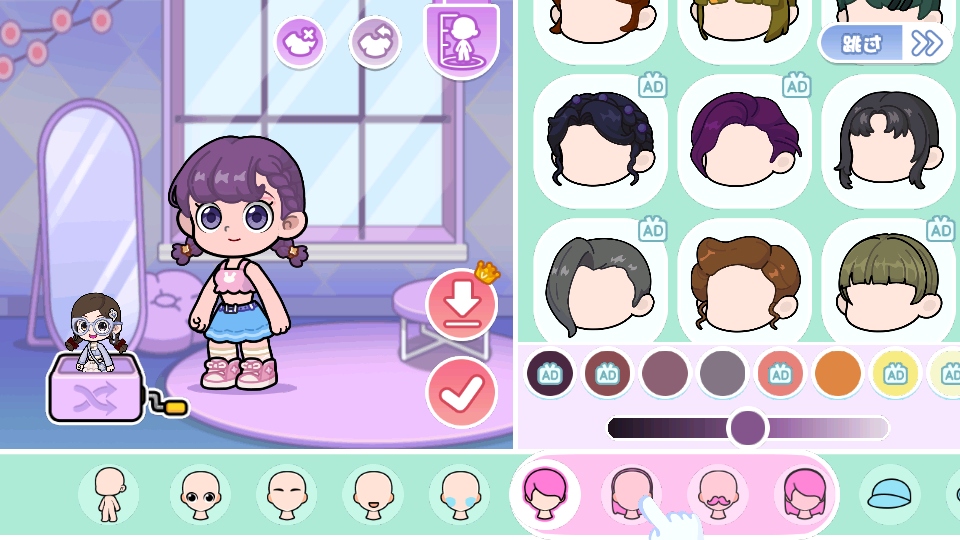Screen dimensions: 960x540
Task: Pick the gray-purple hair color swatch
Action: (x=722, y=373)
